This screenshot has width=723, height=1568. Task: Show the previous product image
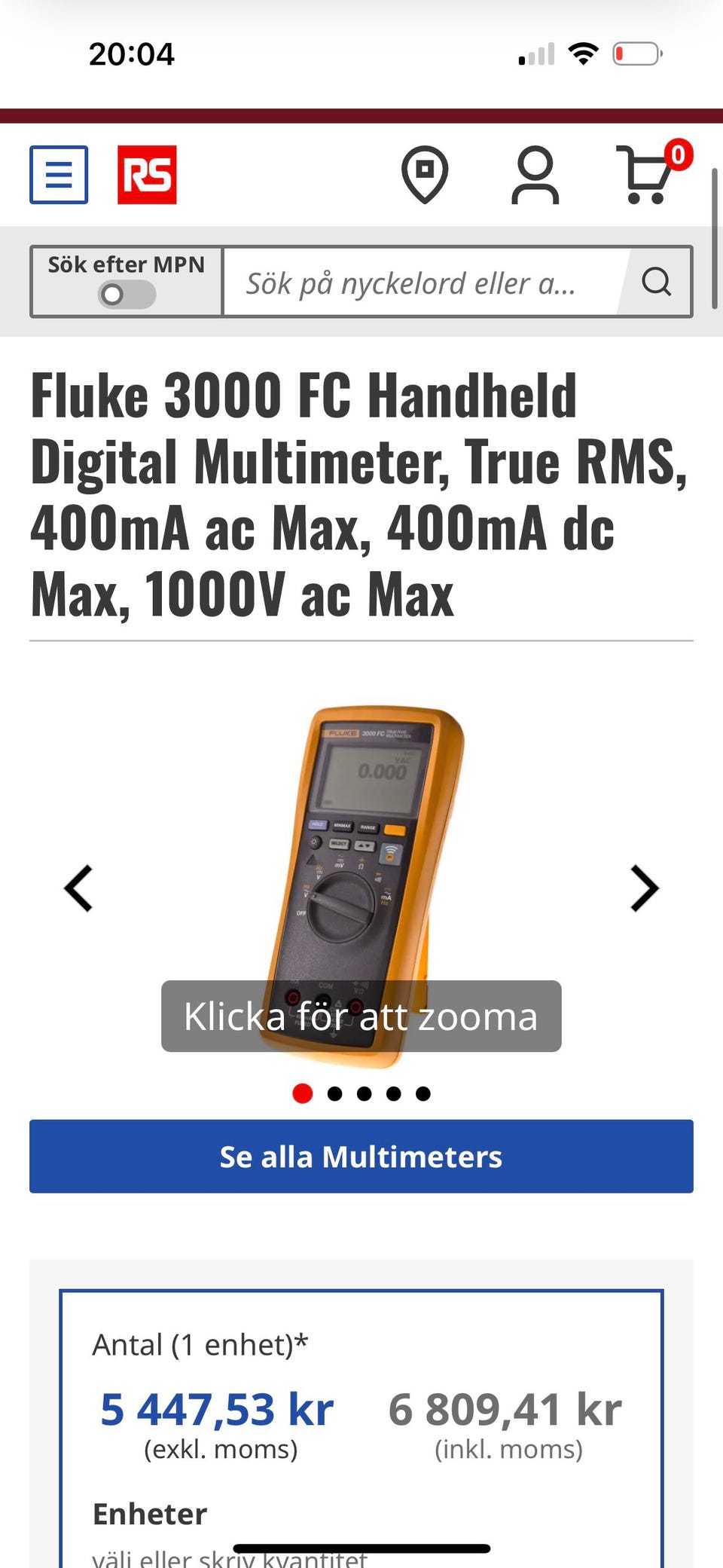coord(78,888)
